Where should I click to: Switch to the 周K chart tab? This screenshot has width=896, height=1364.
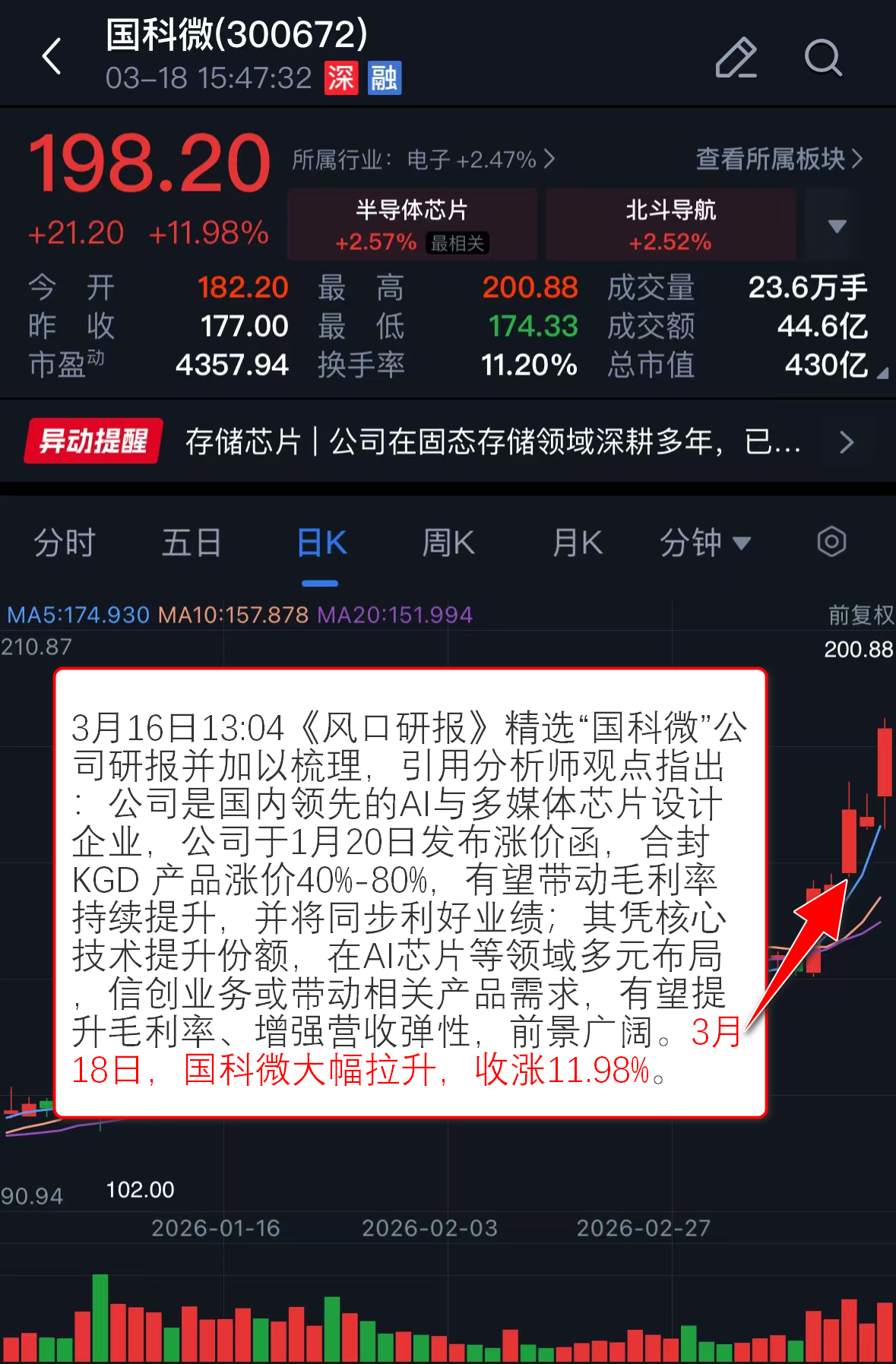[x=448, y=543]
